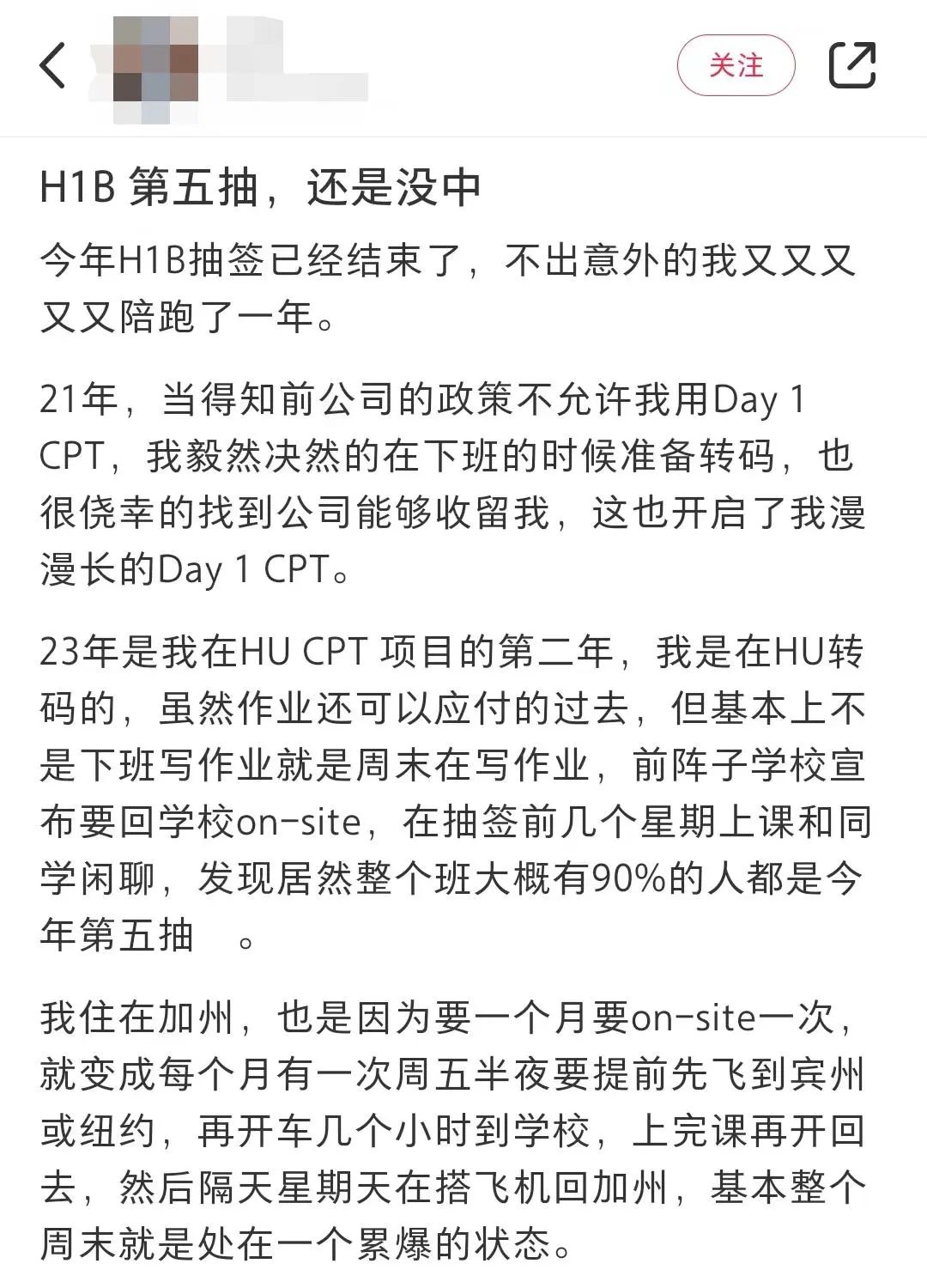The width and height of the screenshot is (927, 1288).
Task: Share this post
Action: [x=851, y=65]
